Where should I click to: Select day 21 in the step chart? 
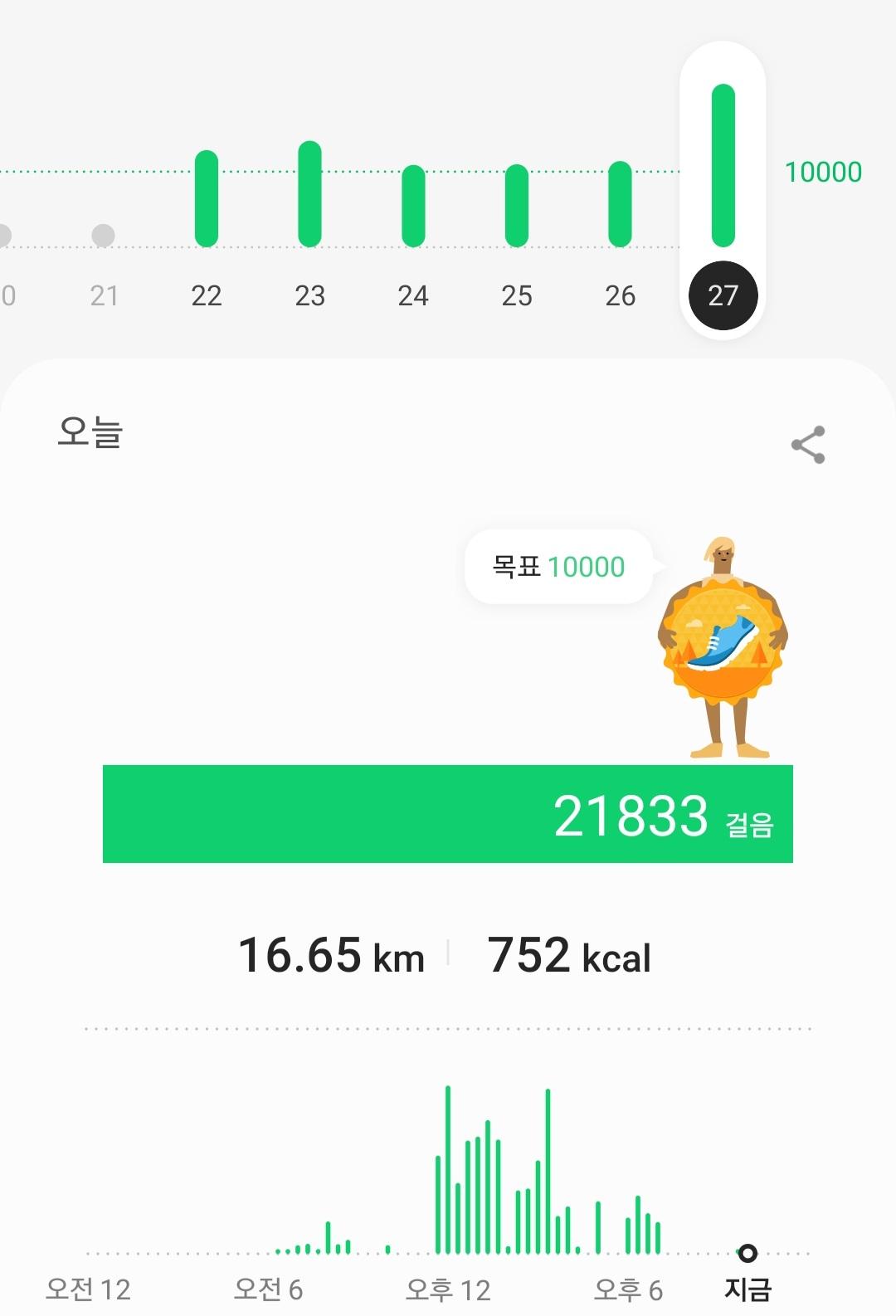104,236
